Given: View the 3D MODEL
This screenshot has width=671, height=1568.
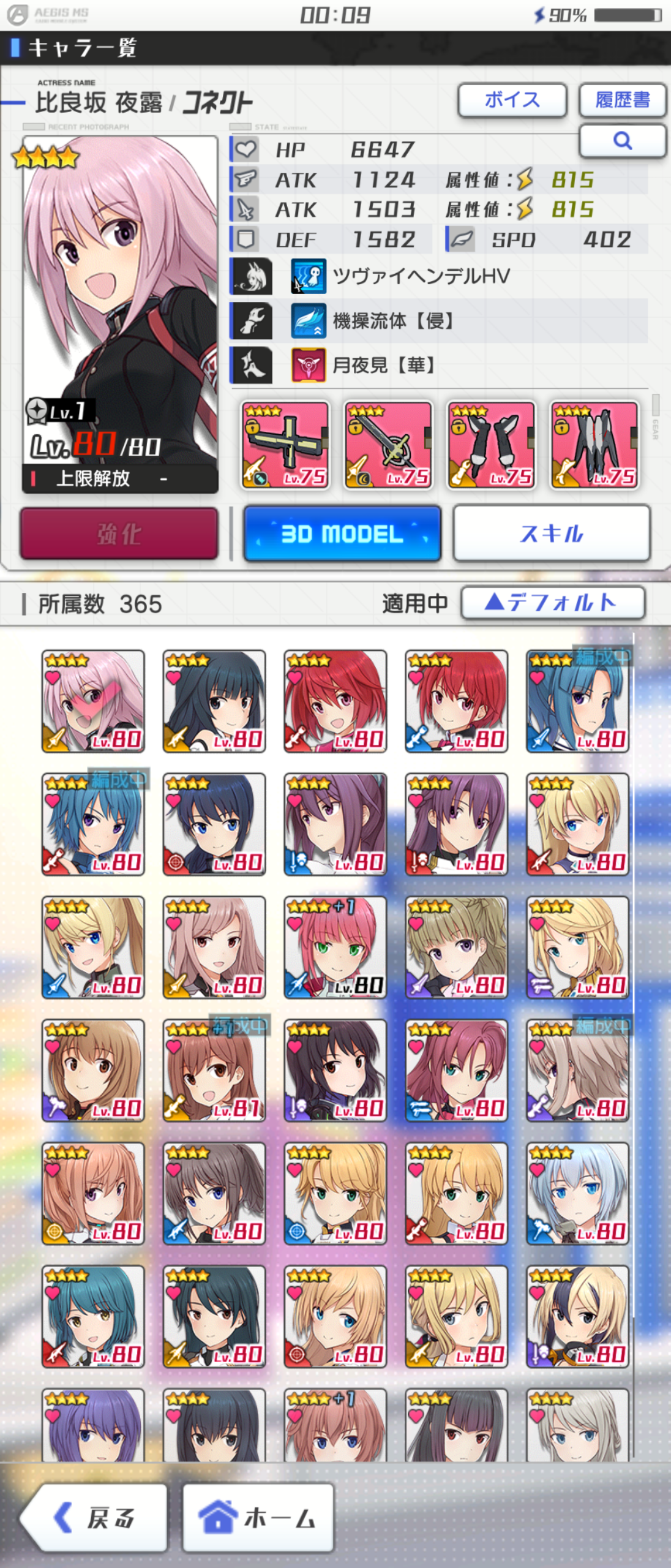Looking at the screenshot, I should point(342,533).
